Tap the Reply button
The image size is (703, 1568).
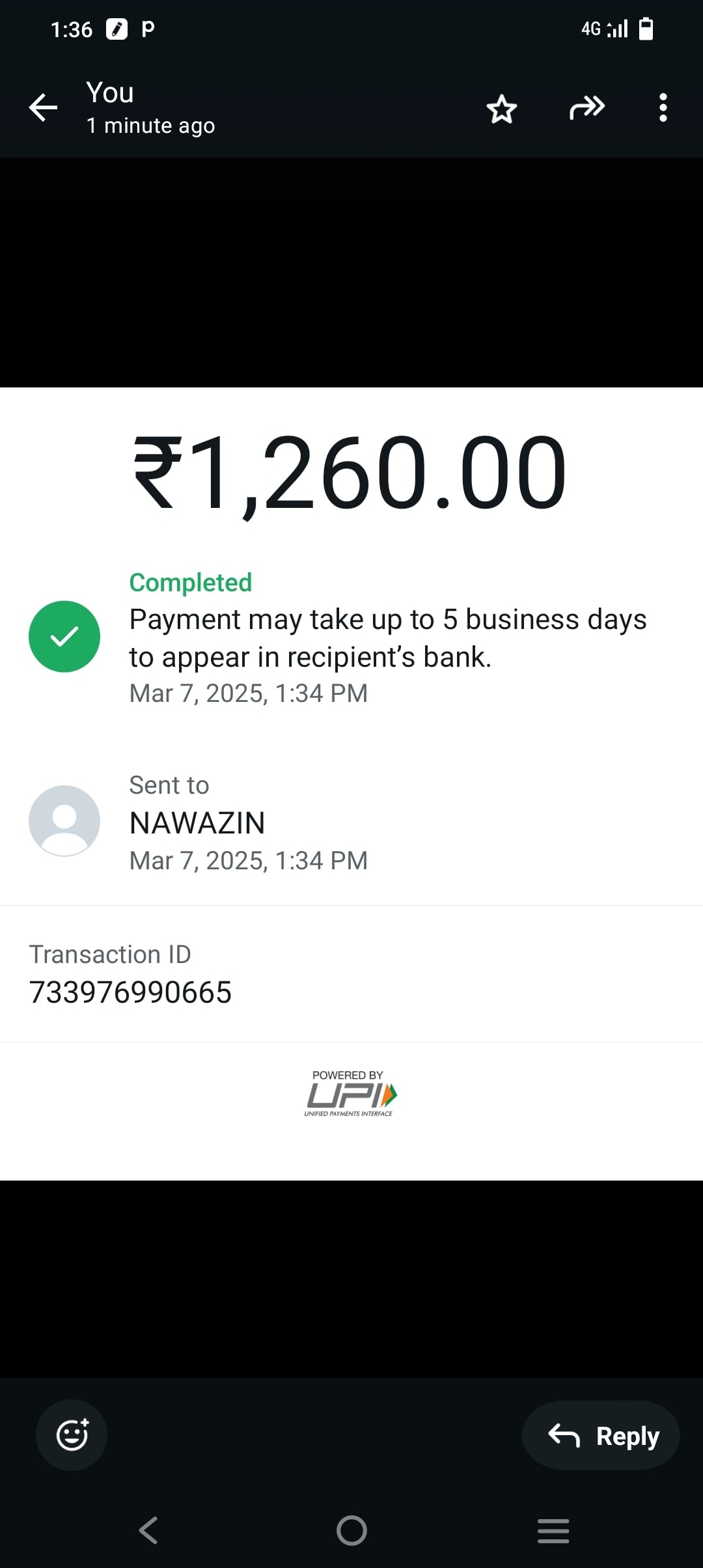pyautogui.click(x=601, y=1435)
